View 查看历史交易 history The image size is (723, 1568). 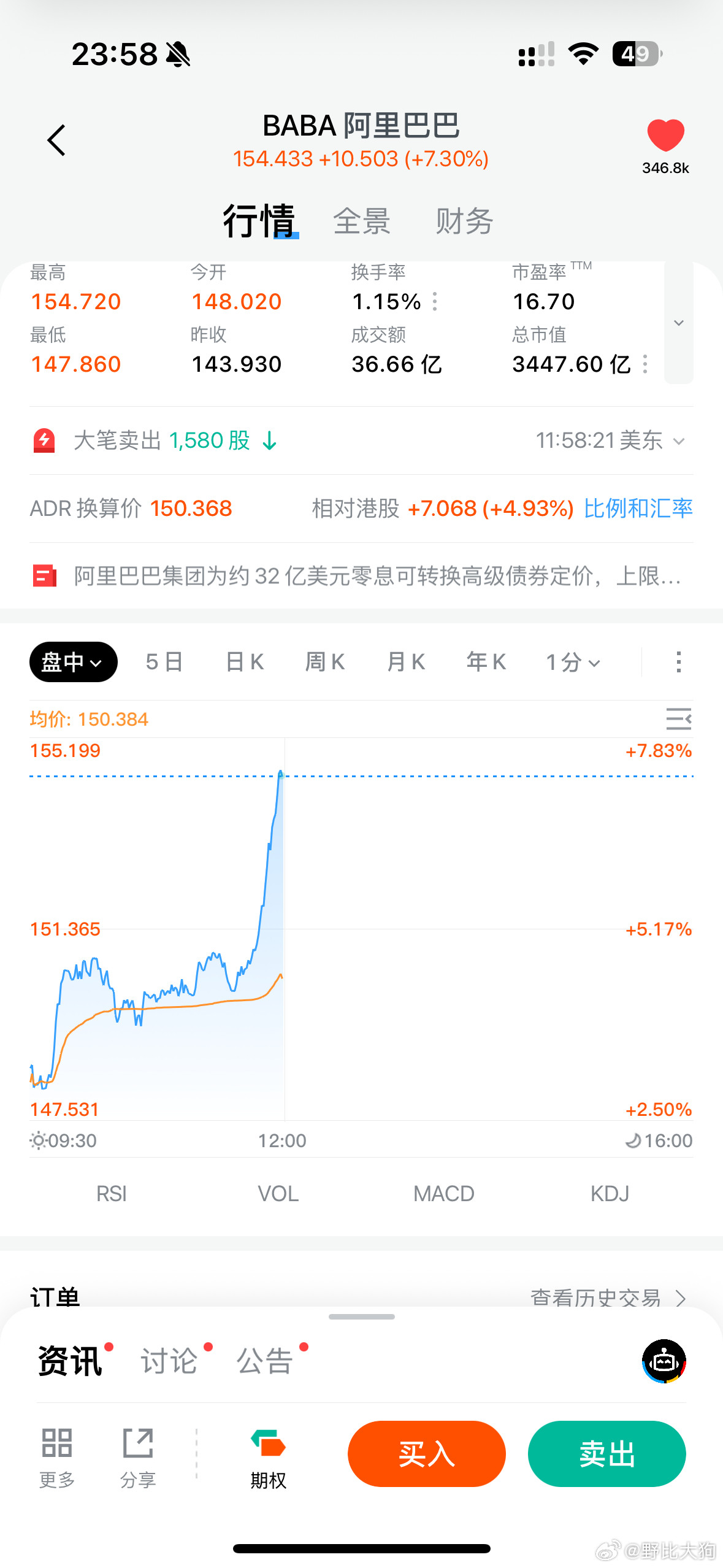click(607, 1297)
